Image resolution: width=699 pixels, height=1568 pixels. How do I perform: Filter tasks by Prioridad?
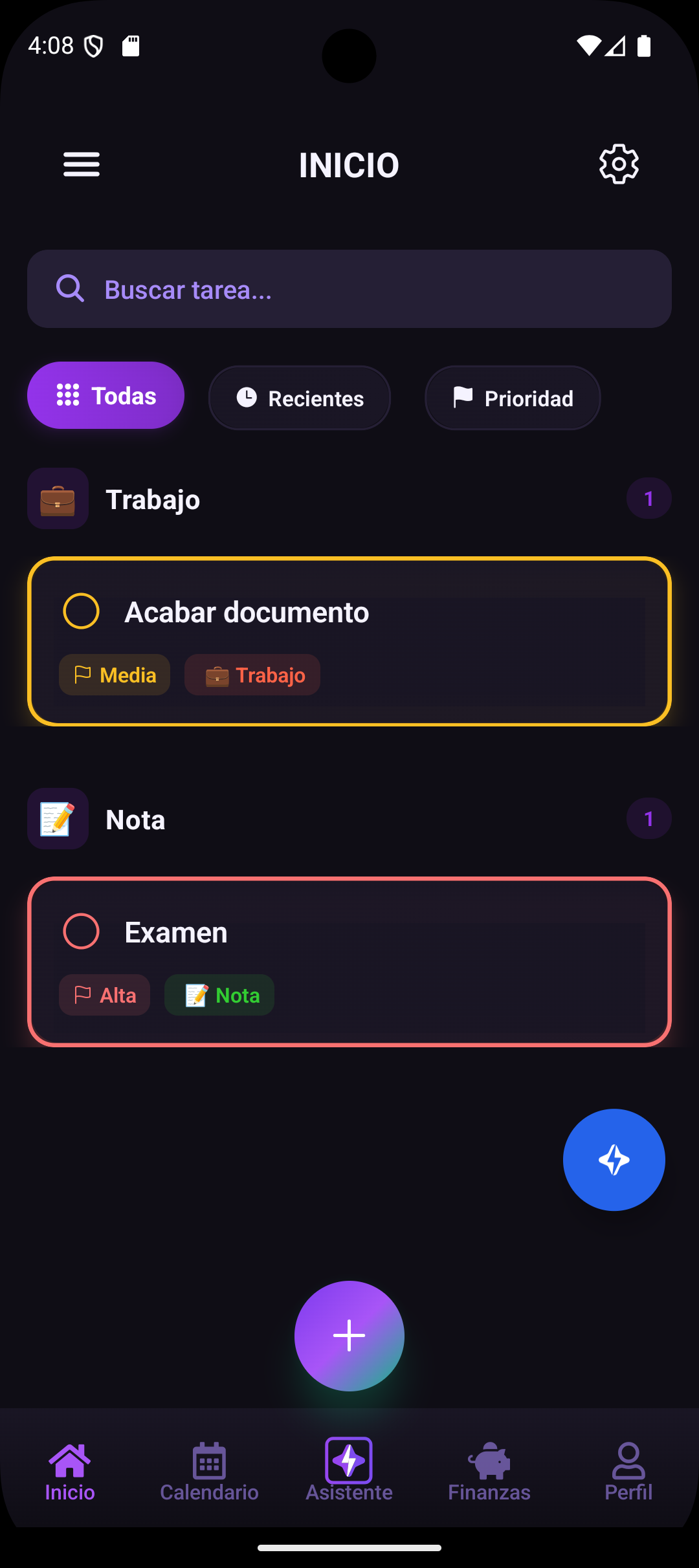513,398
